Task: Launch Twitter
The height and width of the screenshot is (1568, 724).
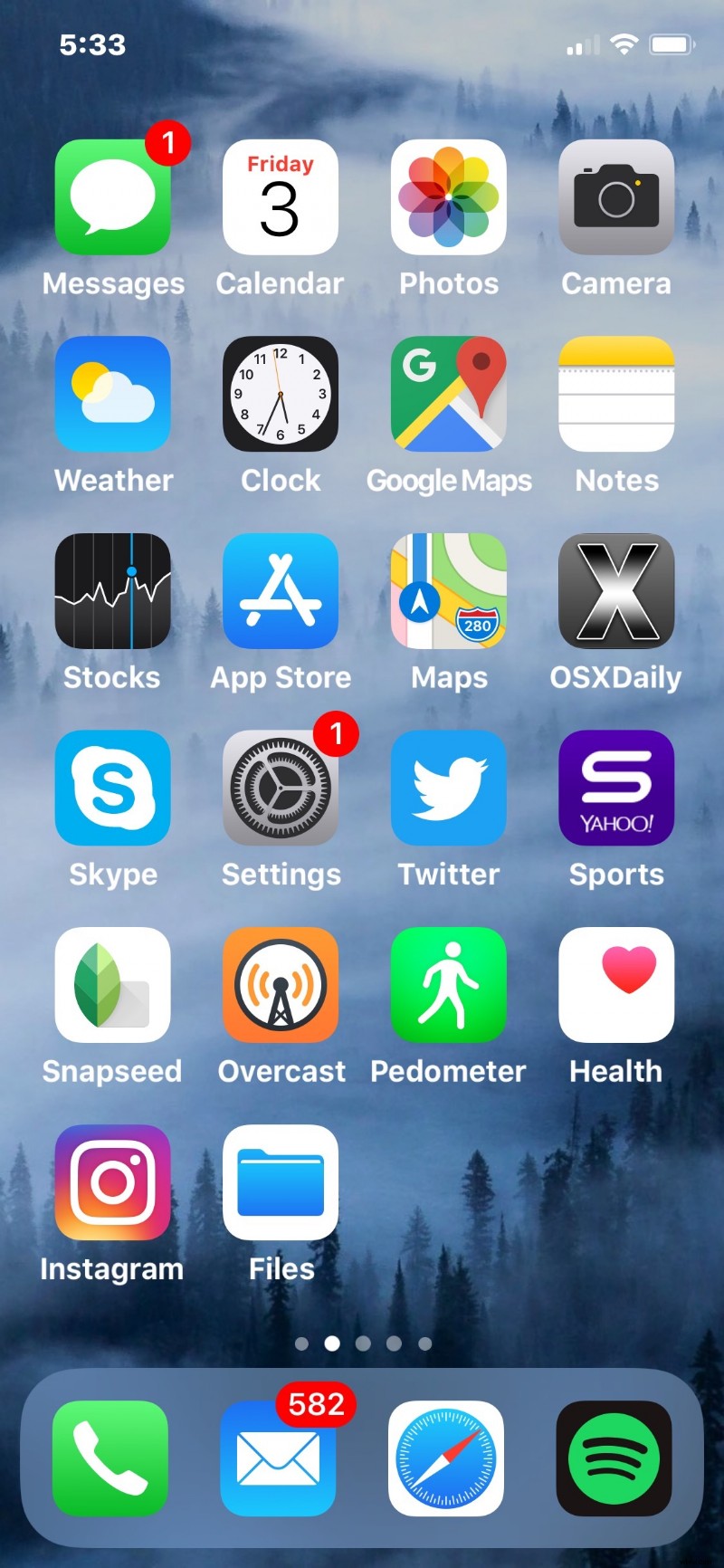Action: 448,789
